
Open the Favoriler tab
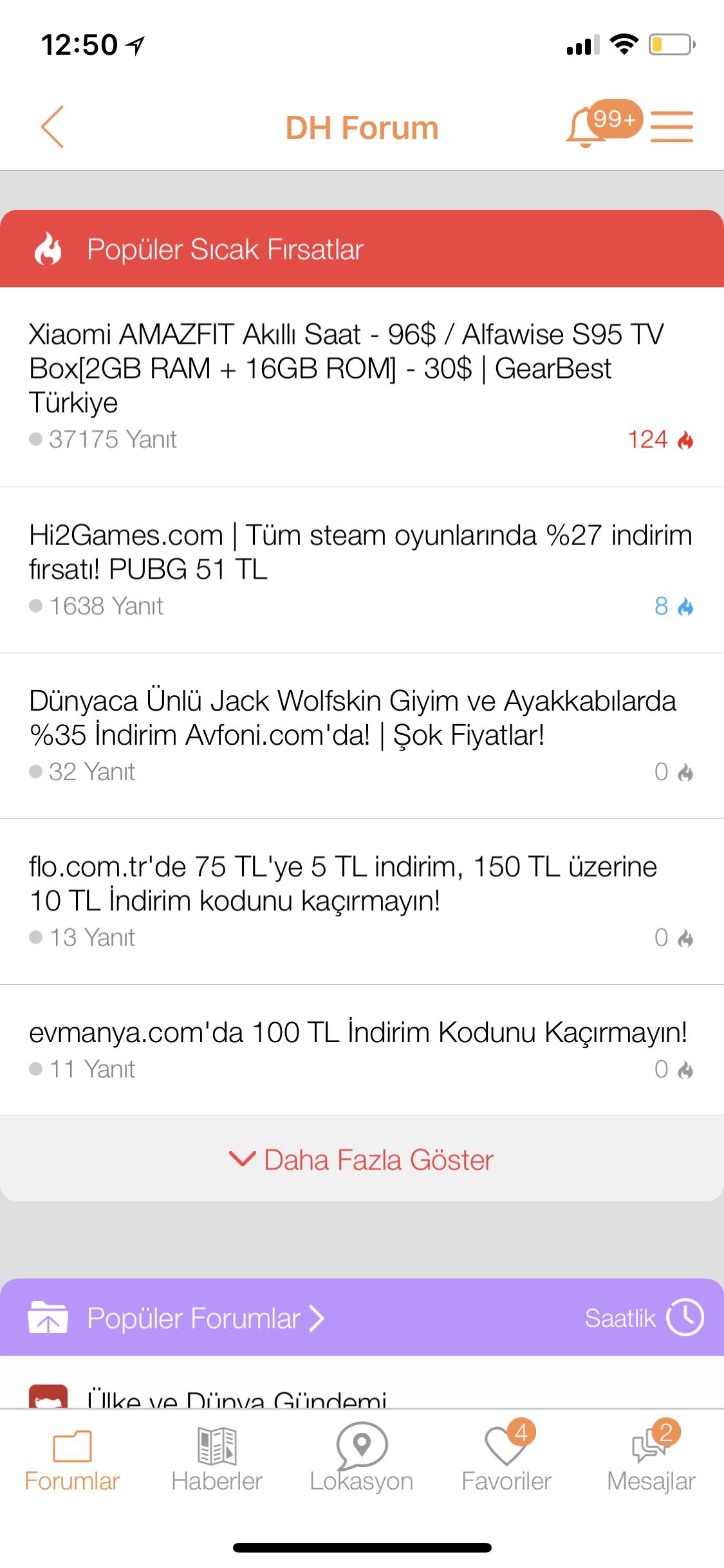(506, 1459)
